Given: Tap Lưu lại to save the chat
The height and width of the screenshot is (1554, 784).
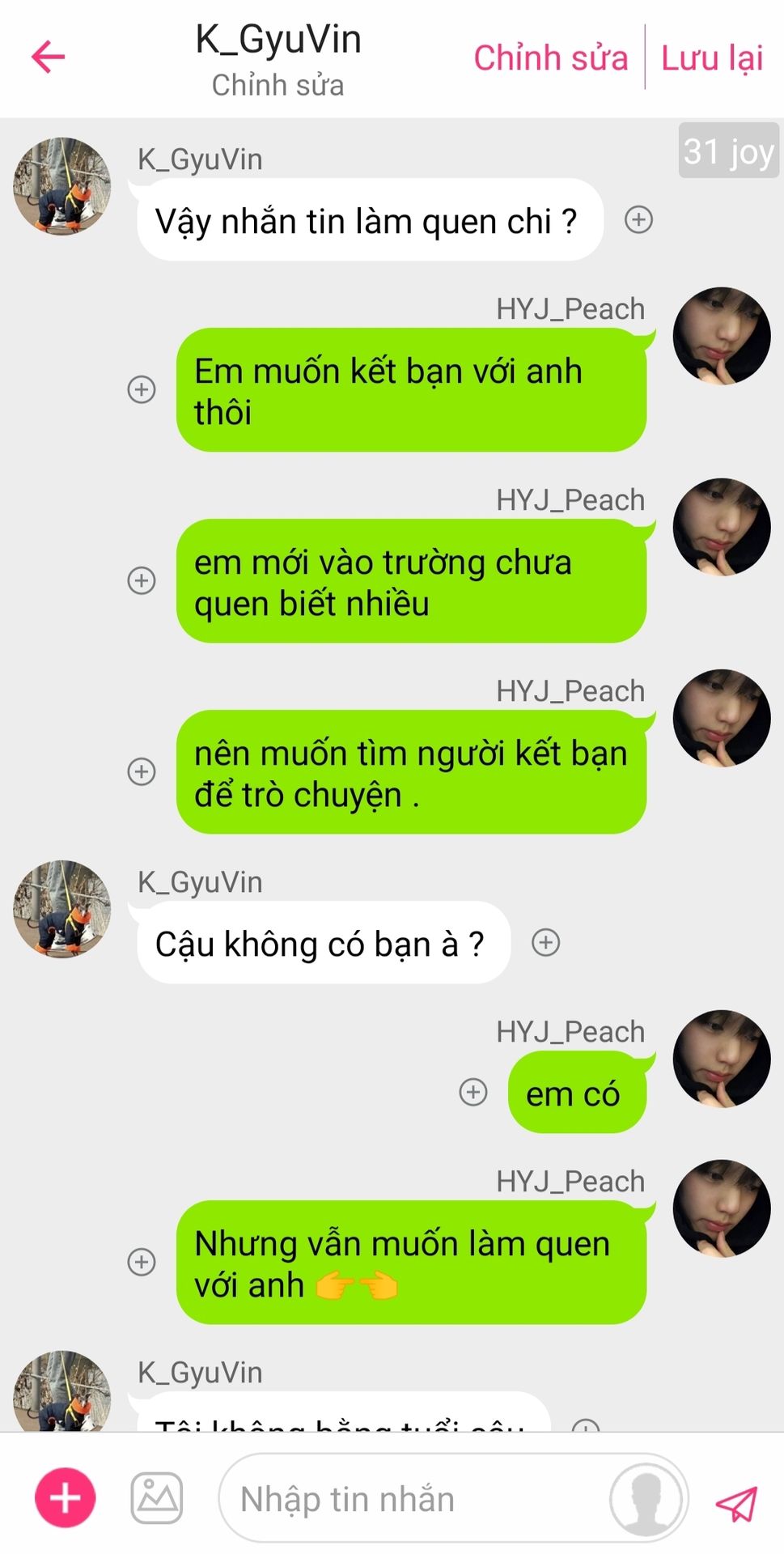Looking at the screenshot, I should pyautogui.click(x=712, y=58).
